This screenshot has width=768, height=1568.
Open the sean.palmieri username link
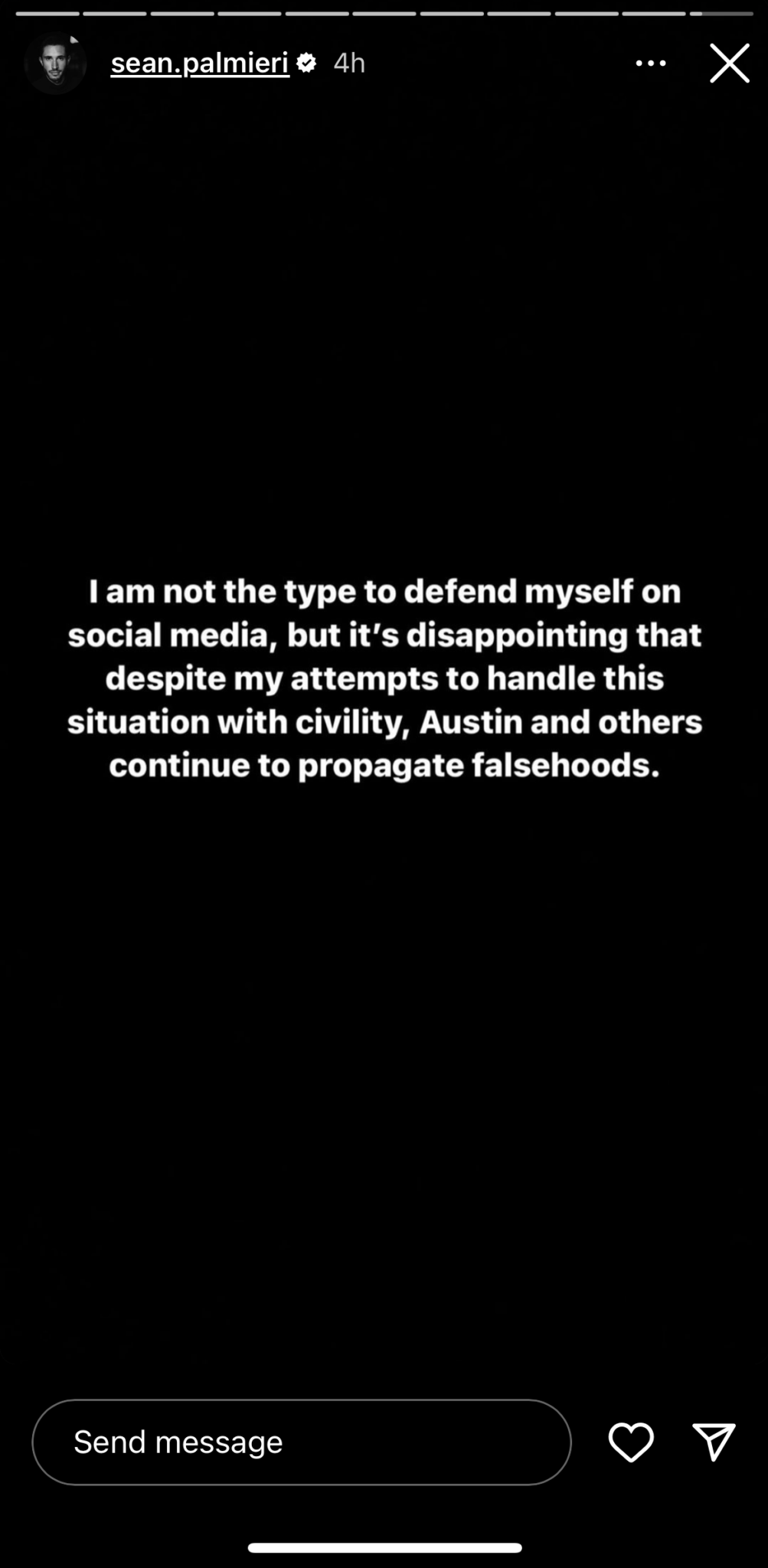point(200,63)
